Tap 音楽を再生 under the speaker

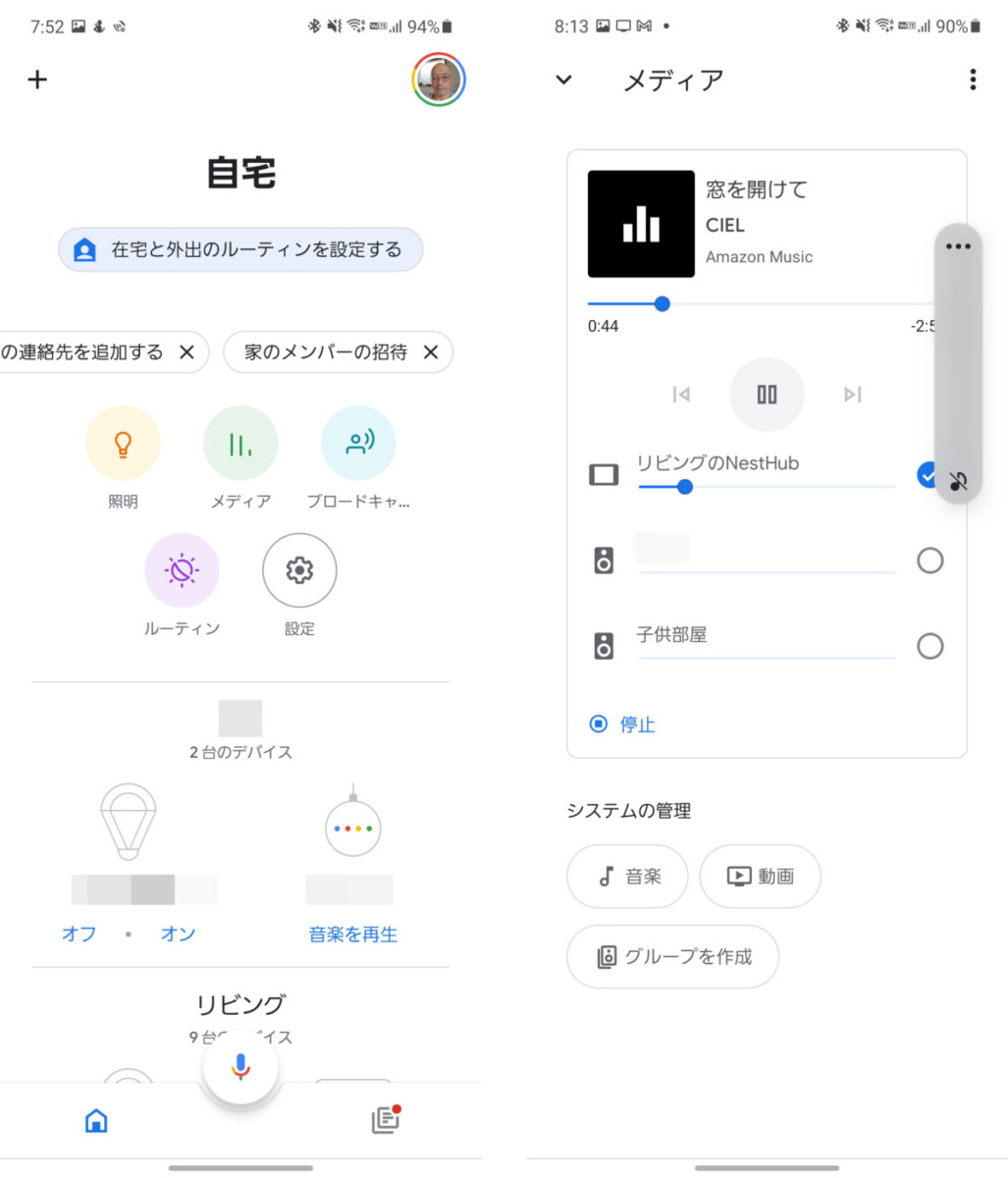353,934
